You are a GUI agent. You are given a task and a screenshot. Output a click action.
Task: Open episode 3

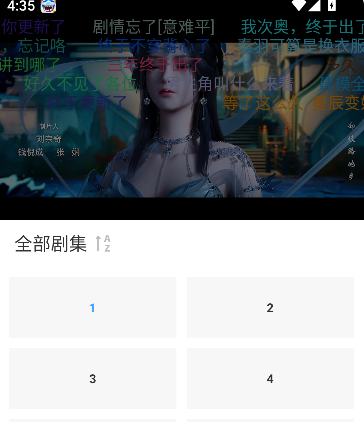click(92, 378)
